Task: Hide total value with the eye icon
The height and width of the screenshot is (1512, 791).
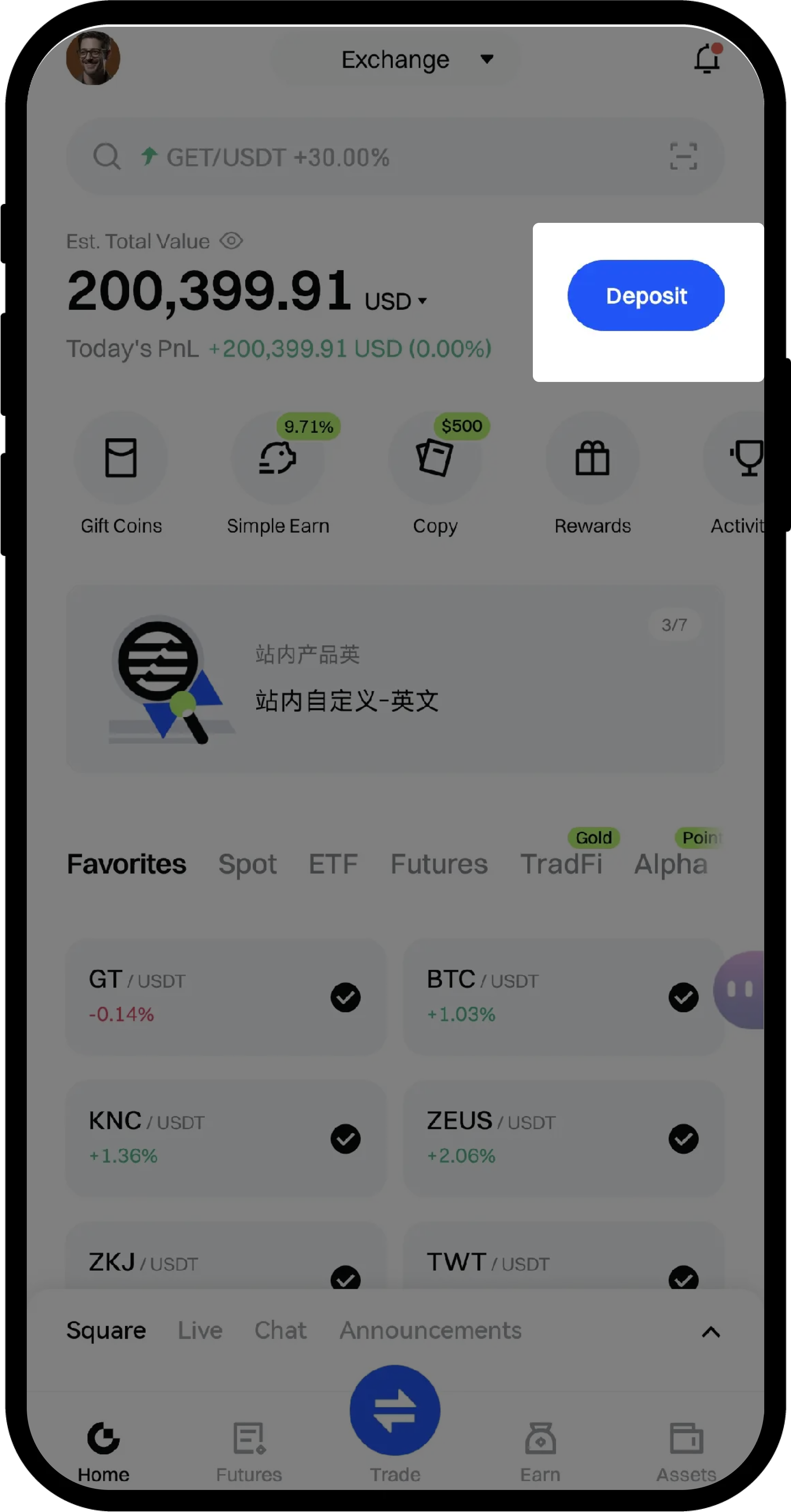Action: [x=231, y=241]
